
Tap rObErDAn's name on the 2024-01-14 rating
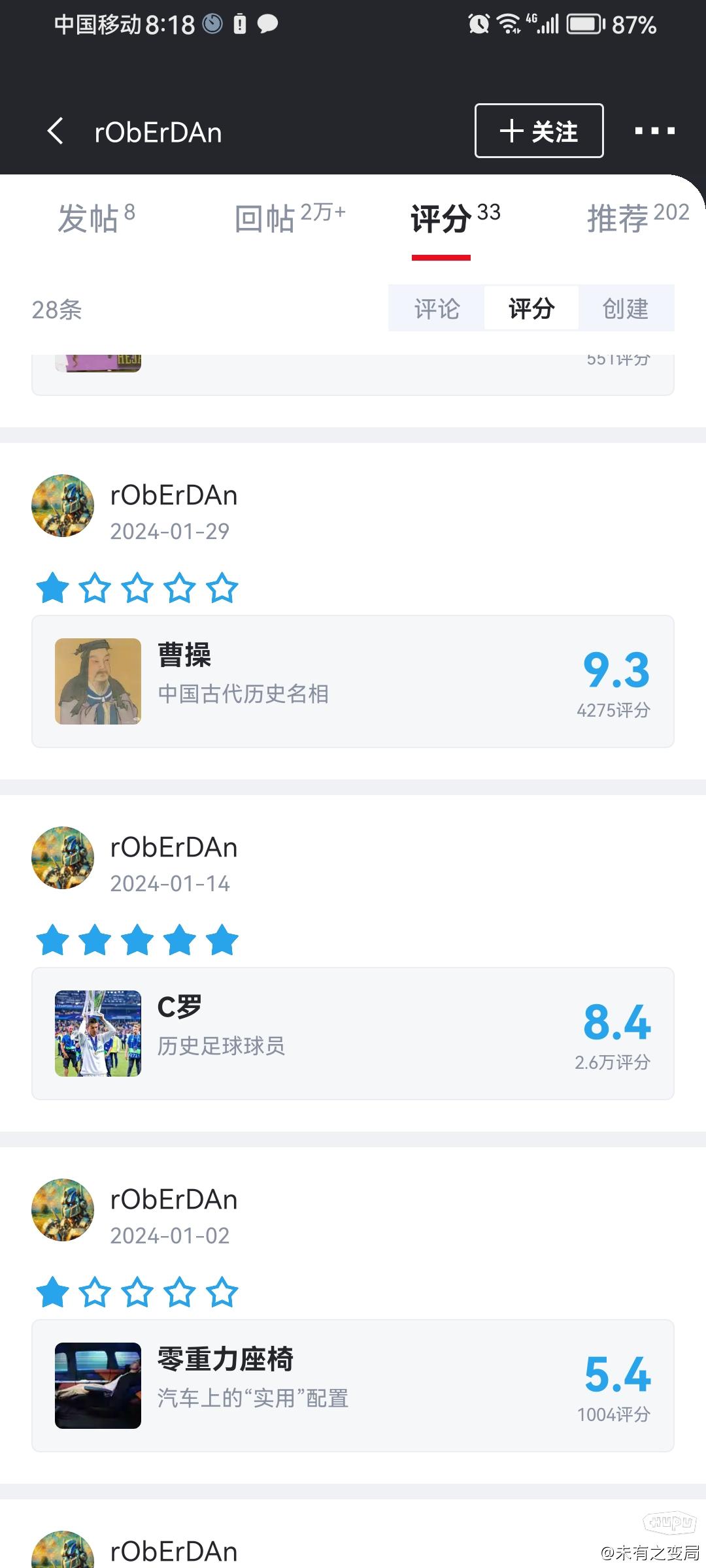tap(174, 847)
